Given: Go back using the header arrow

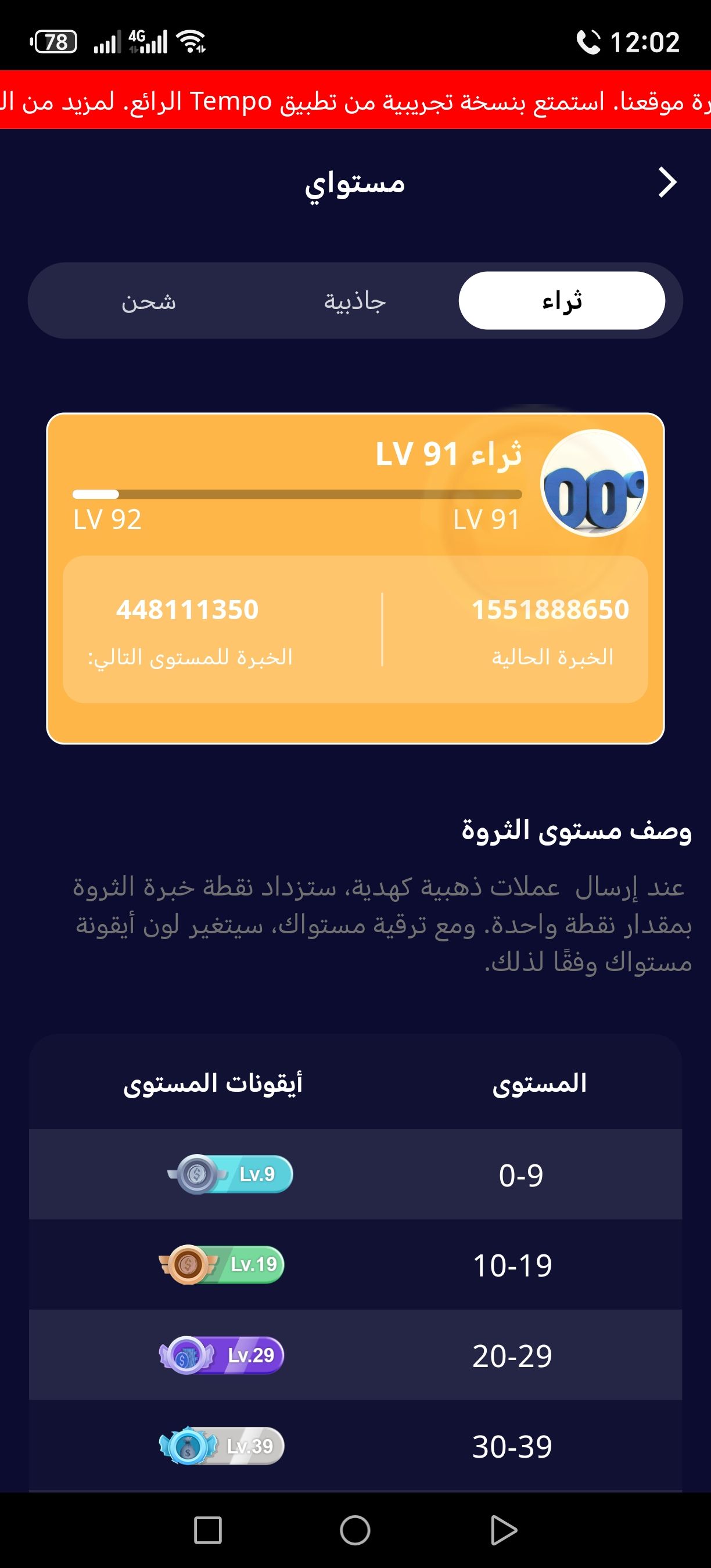Looking at the screenshot, I should pos(667,182).
